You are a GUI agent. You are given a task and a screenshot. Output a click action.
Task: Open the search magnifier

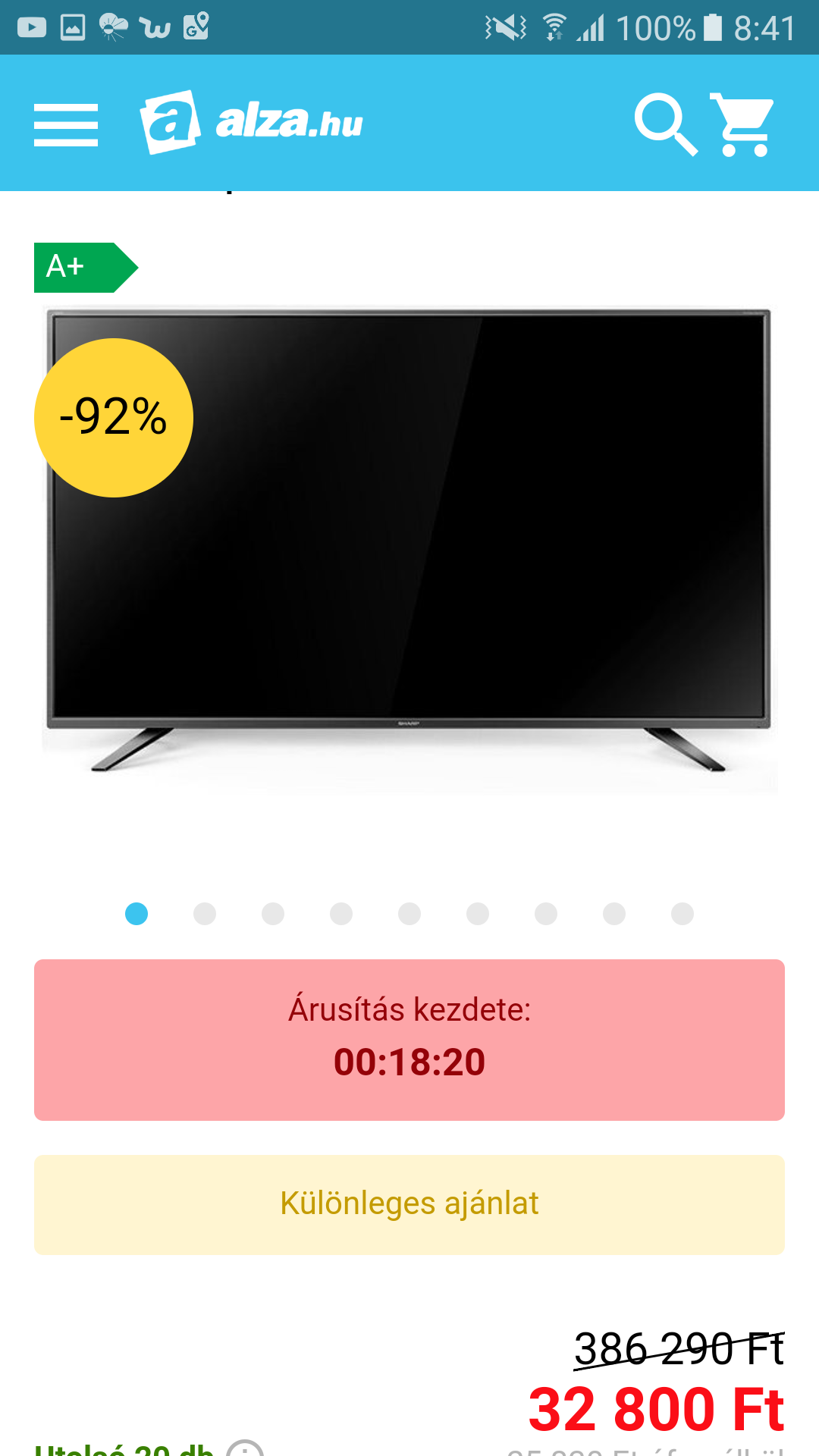(664, 124)
